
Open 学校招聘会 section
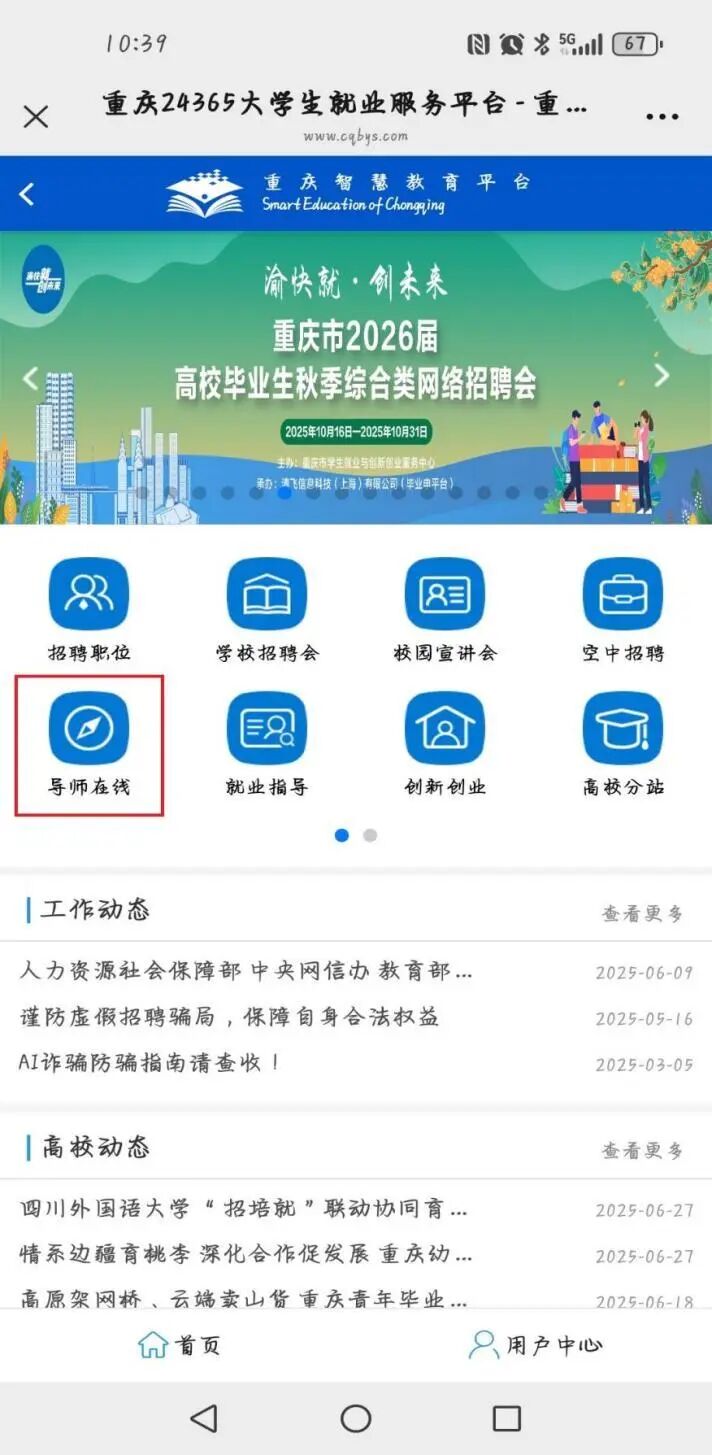coord(267,609)
